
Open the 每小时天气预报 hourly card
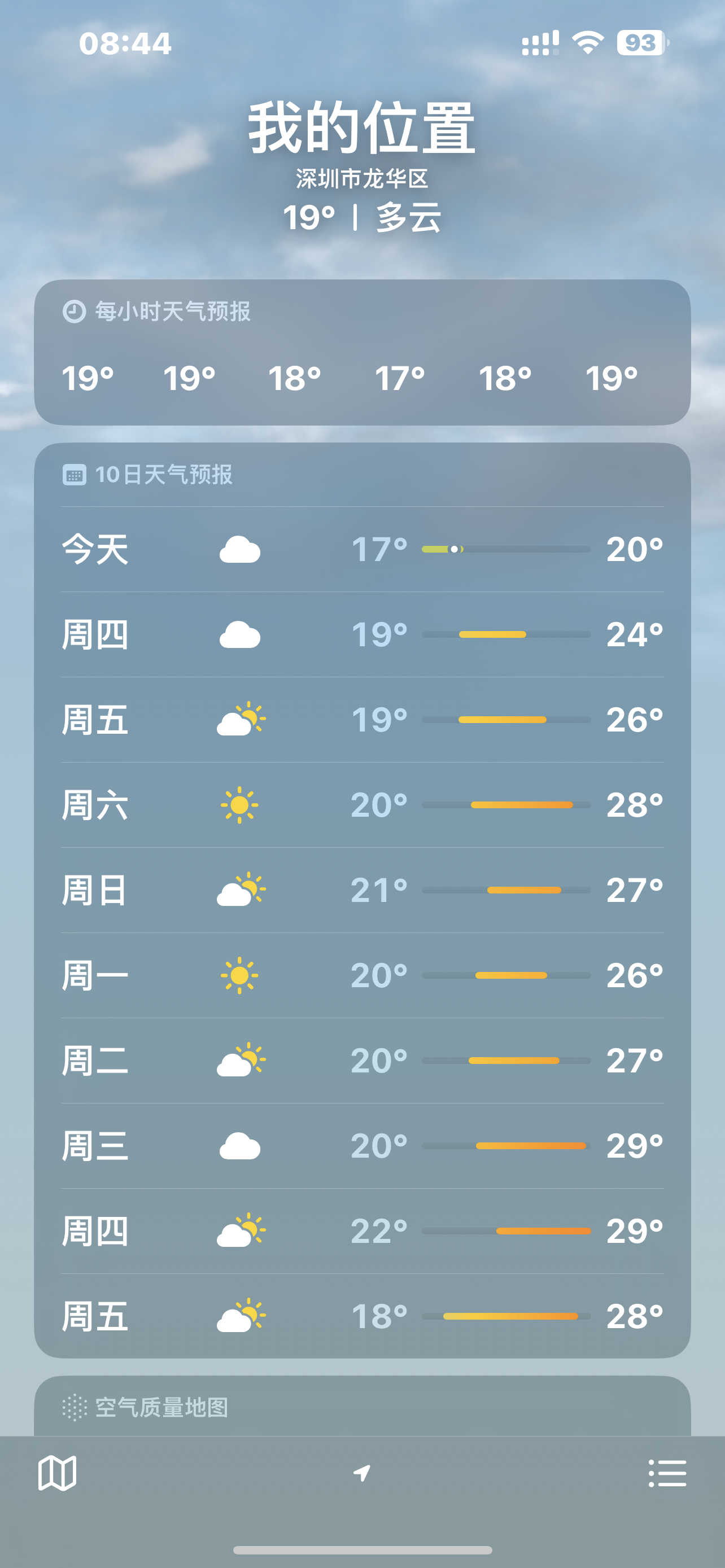click(x=362, y=352)
